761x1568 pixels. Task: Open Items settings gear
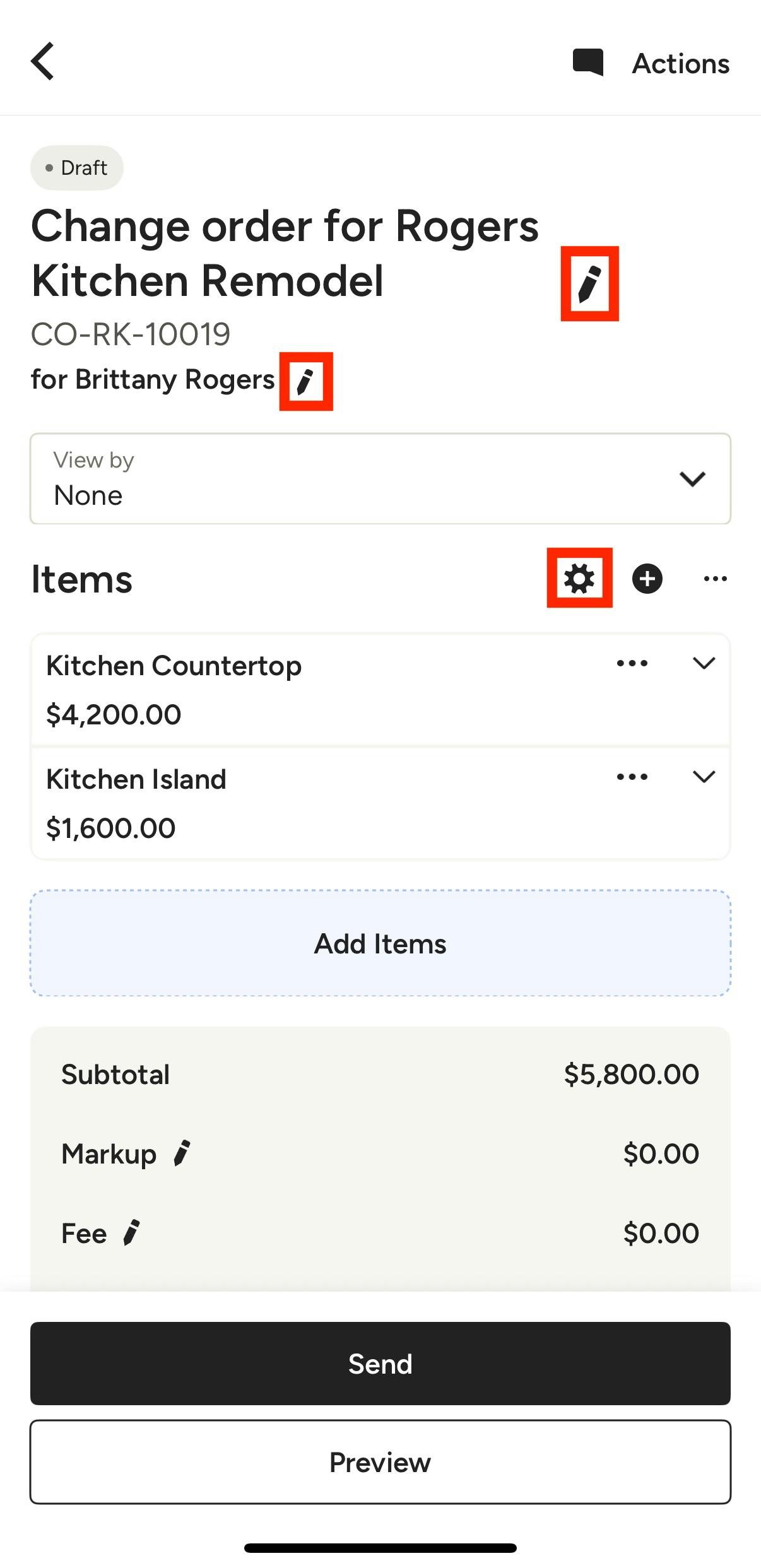579,578
